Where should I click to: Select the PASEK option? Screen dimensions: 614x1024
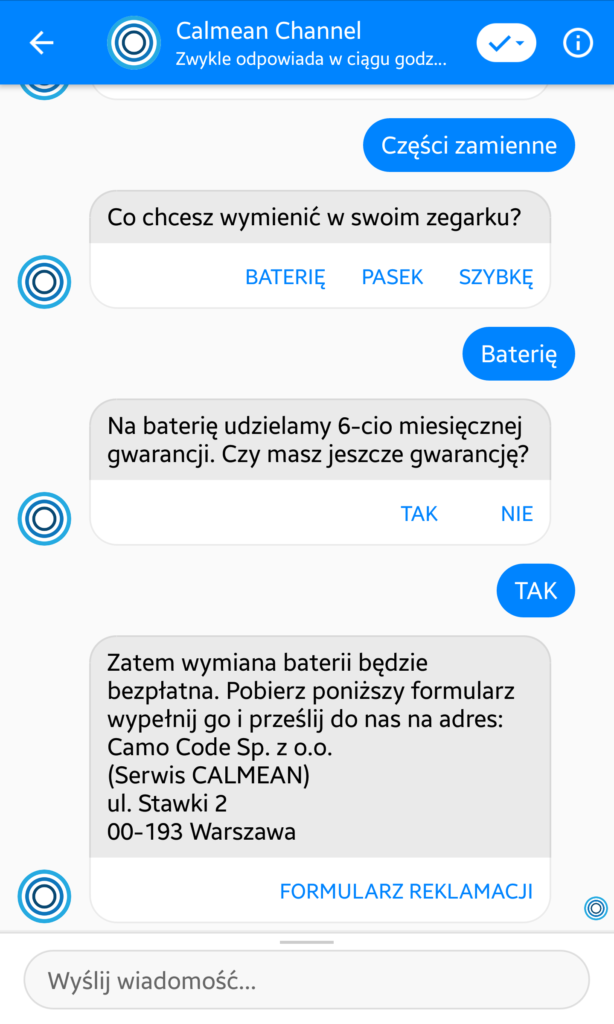(392, 277)
